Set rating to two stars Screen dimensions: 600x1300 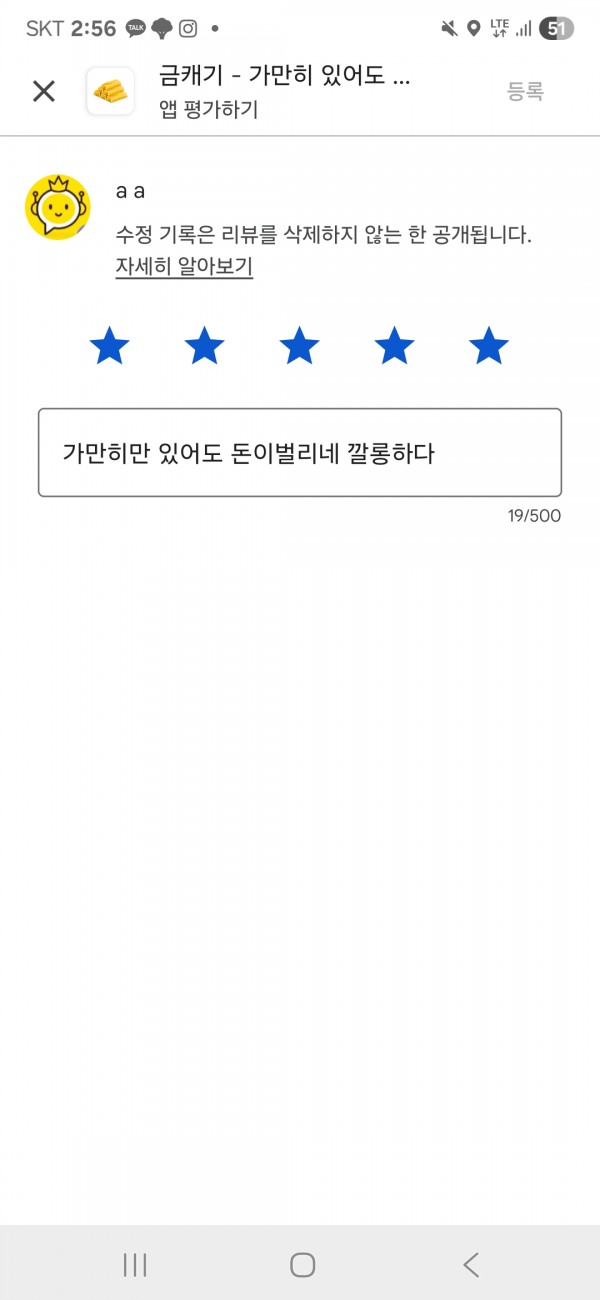tap(205, 346)
